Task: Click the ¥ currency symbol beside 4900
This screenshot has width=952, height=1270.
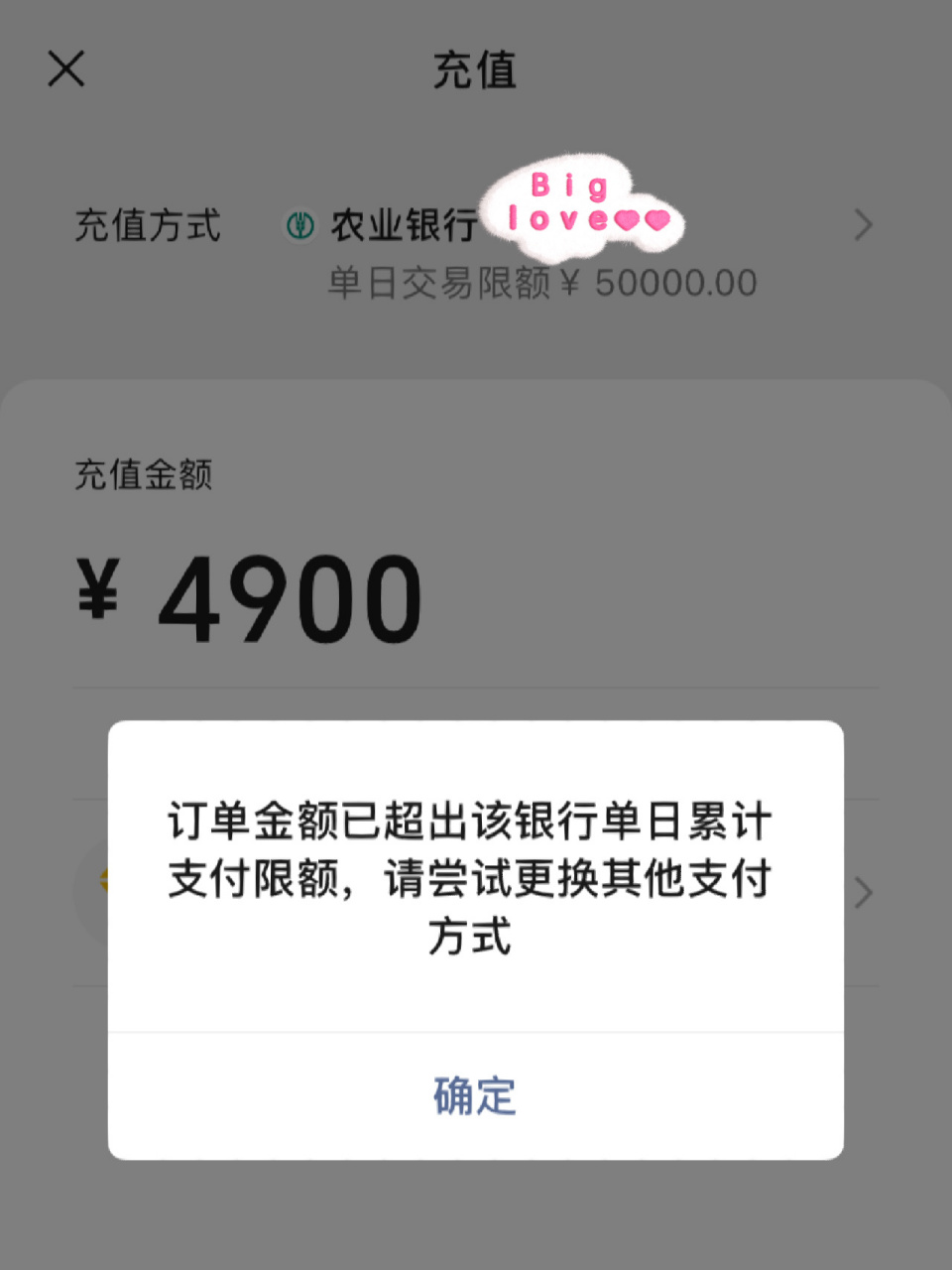Action: tap(99, 595)
